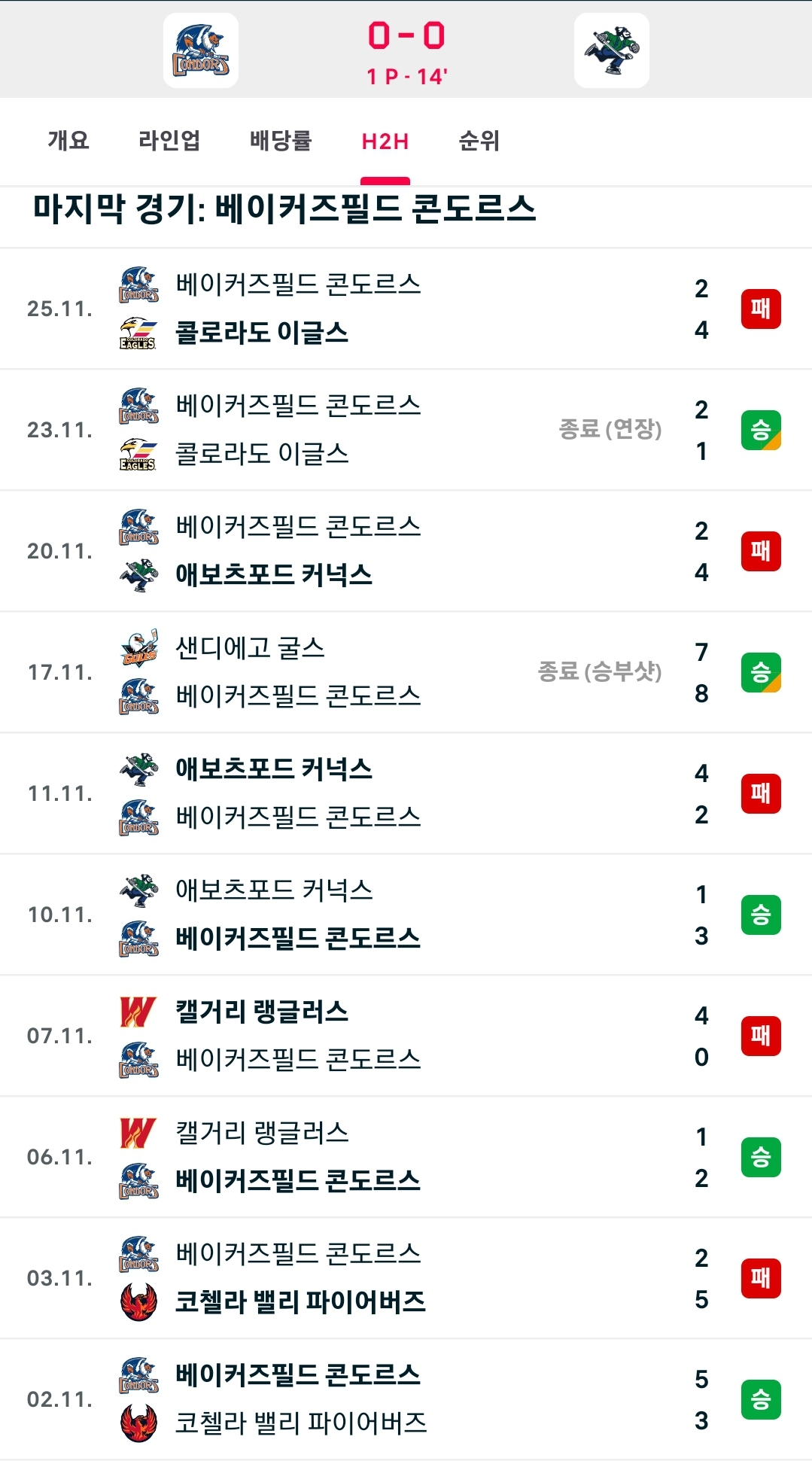View the 순위 tab

coord(479,141)
